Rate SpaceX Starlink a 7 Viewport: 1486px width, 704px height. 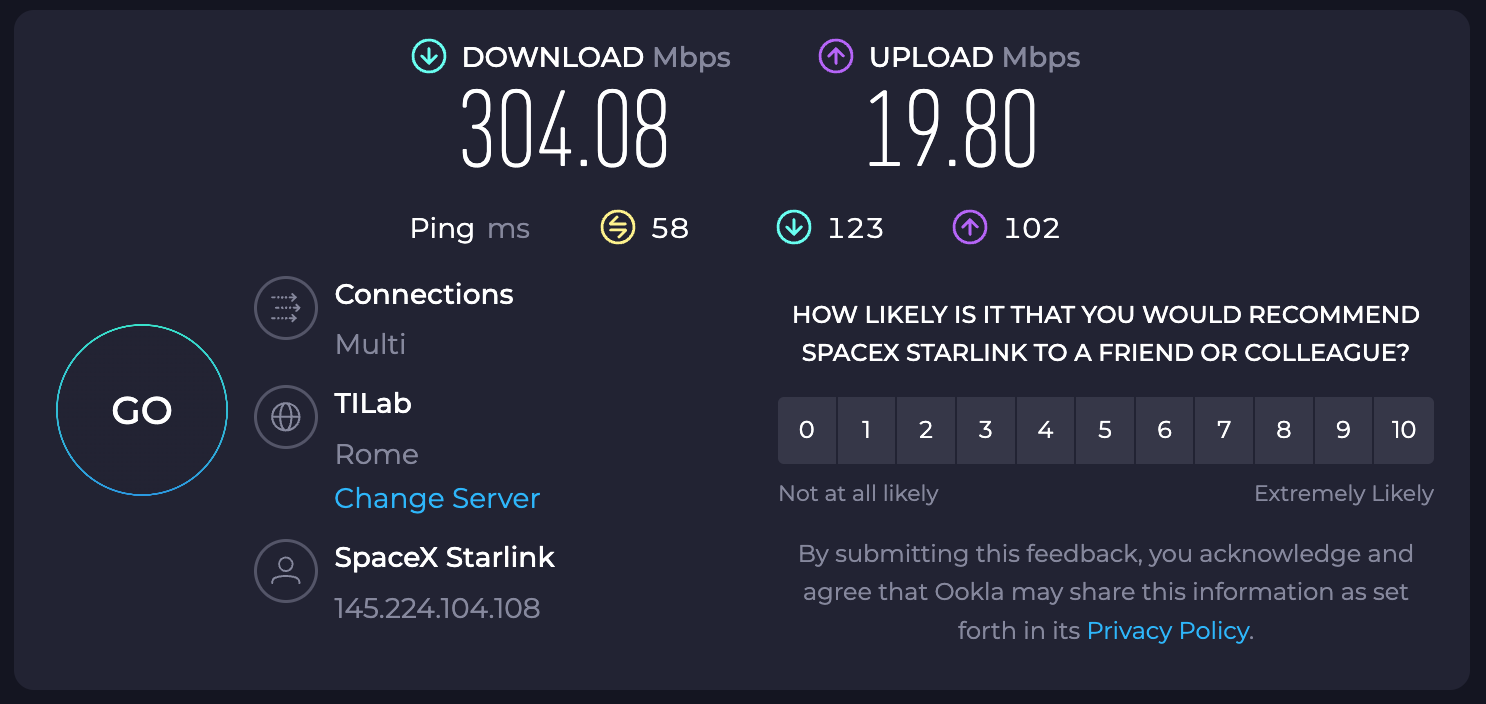(1224, 430)
